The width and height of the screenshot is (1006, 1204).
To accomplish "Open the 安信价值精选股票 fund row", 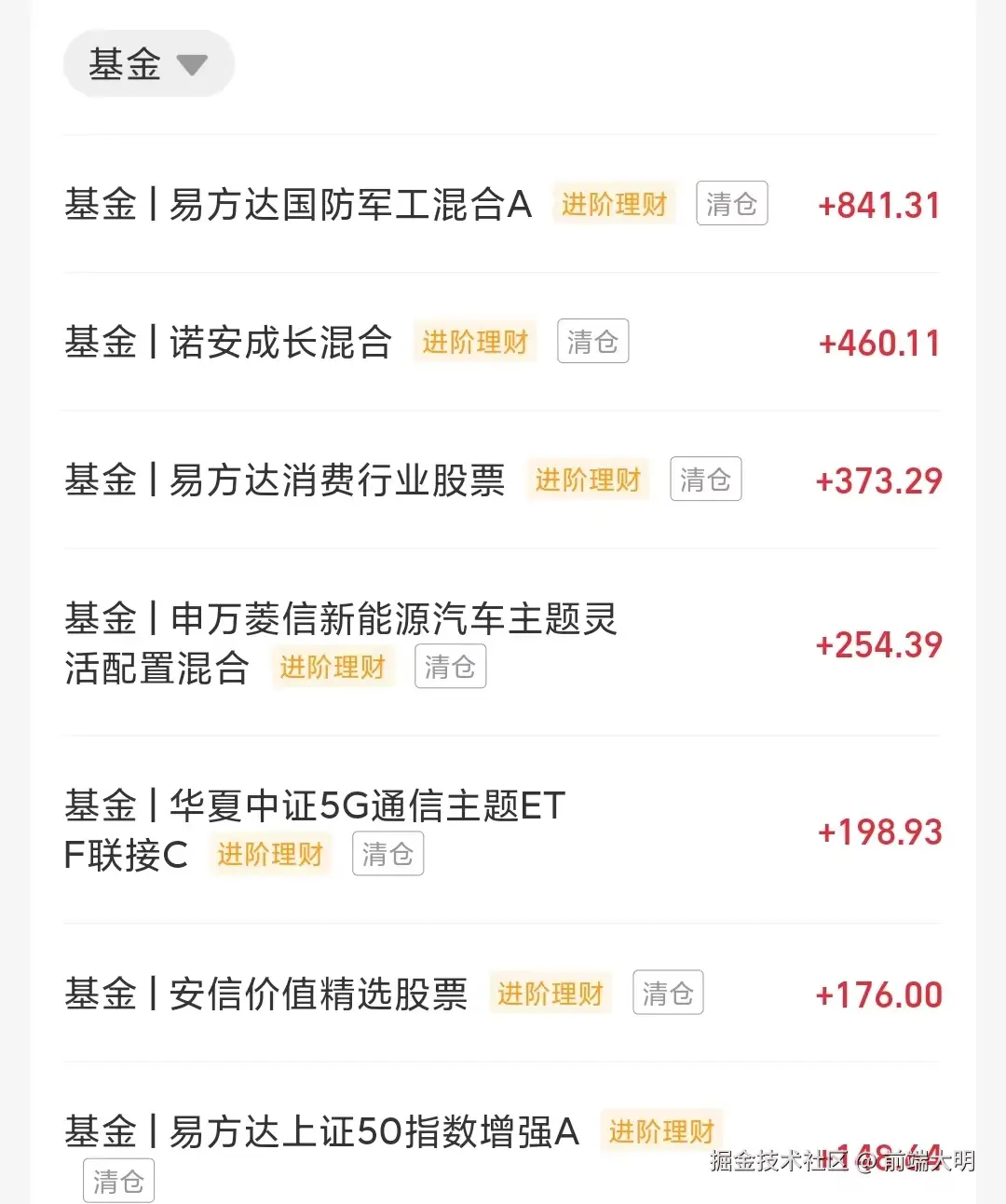I will (266, 994).
